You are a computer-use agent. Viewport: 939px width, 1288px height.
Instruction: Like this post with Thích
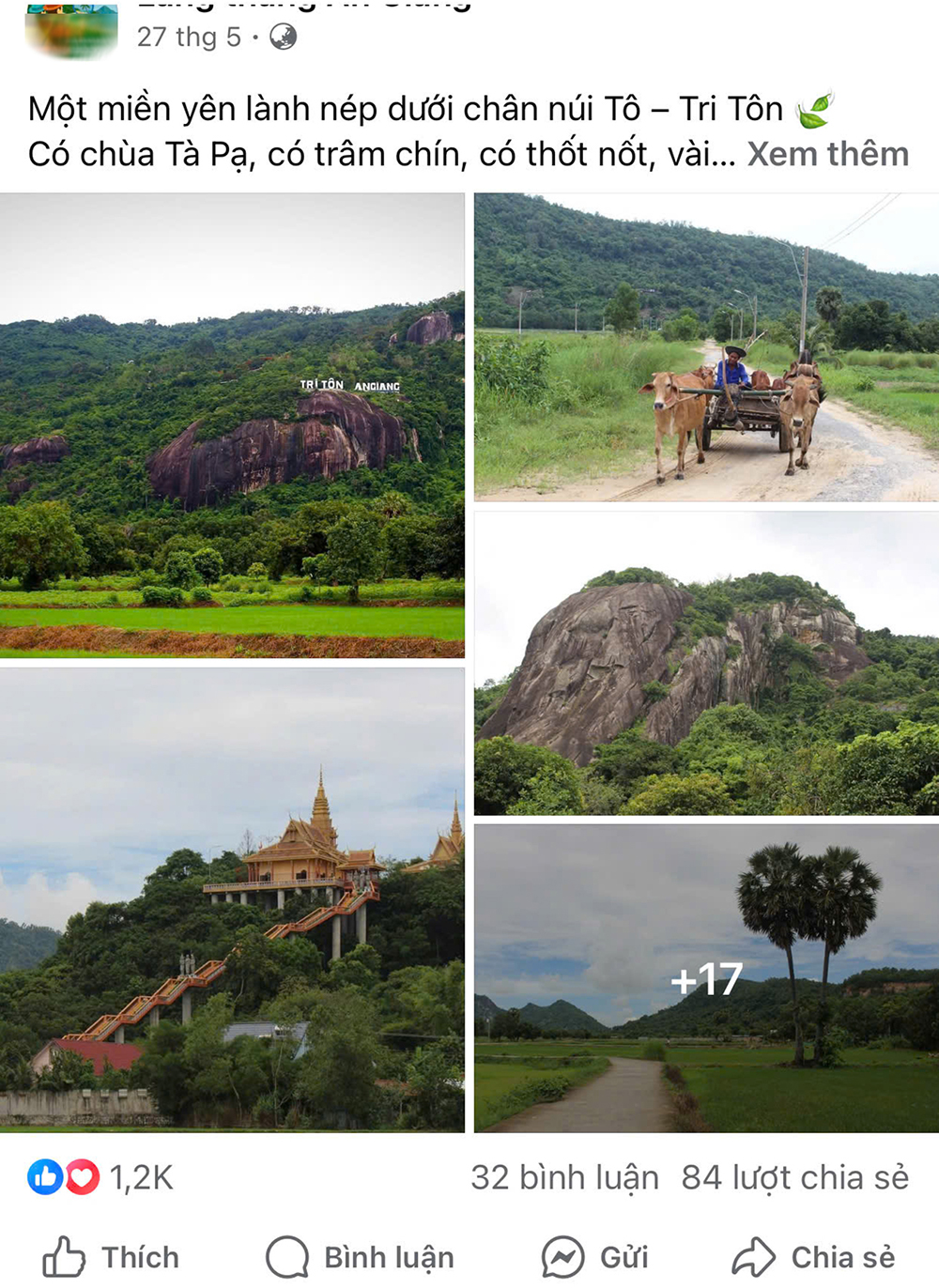pos(111,1257)
